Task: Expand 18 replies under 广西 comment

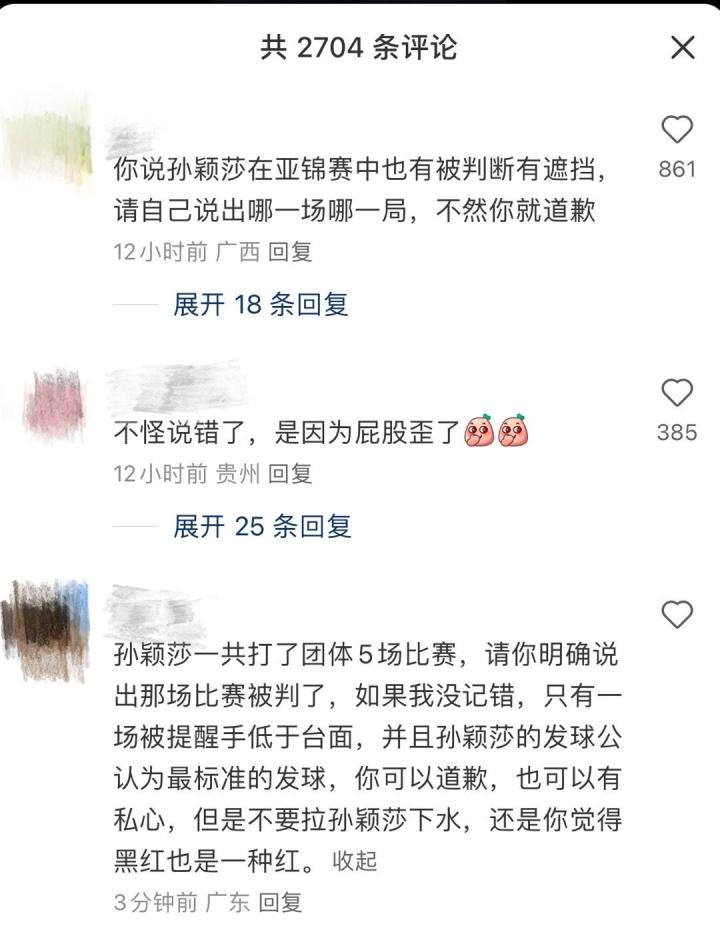Action: (x=260, y=305)
